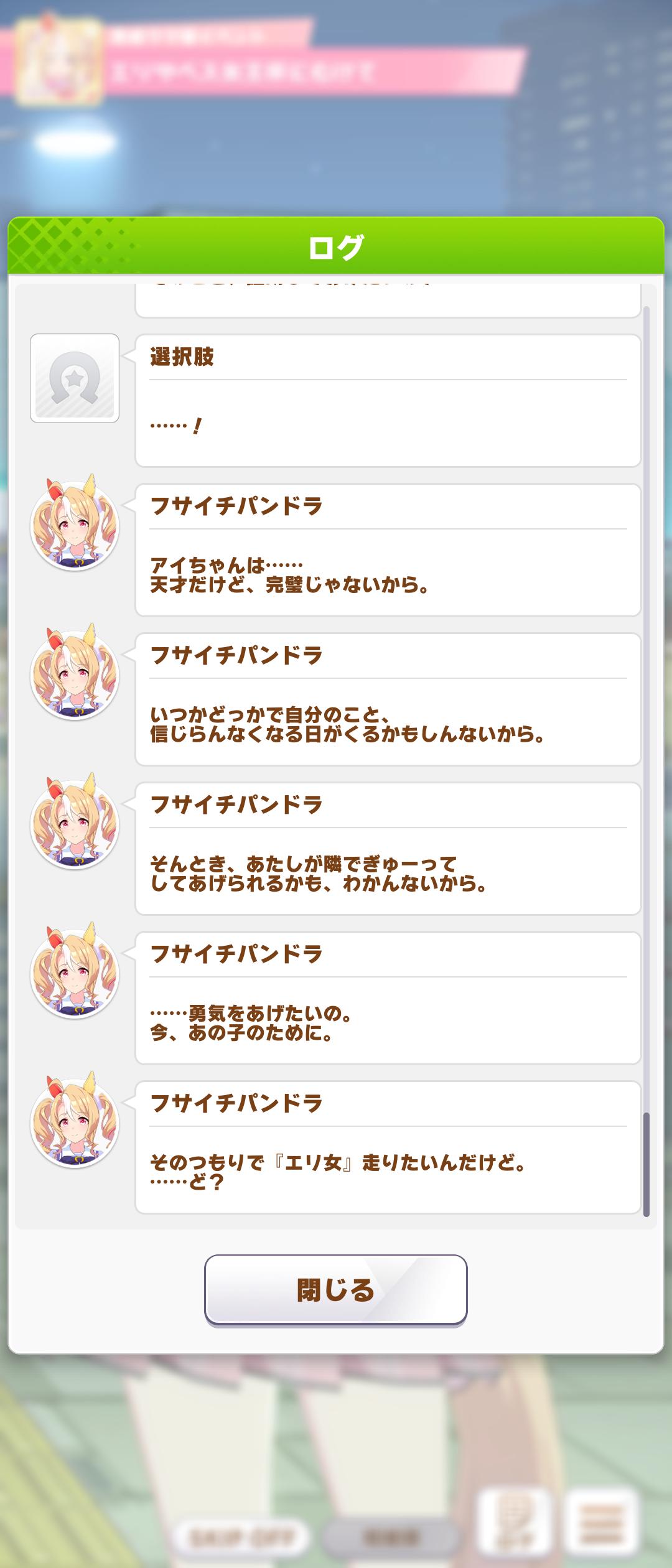The image size is (672, 1568).
Task: Close the log with 閉じる button
Action: coord(335,1289)
